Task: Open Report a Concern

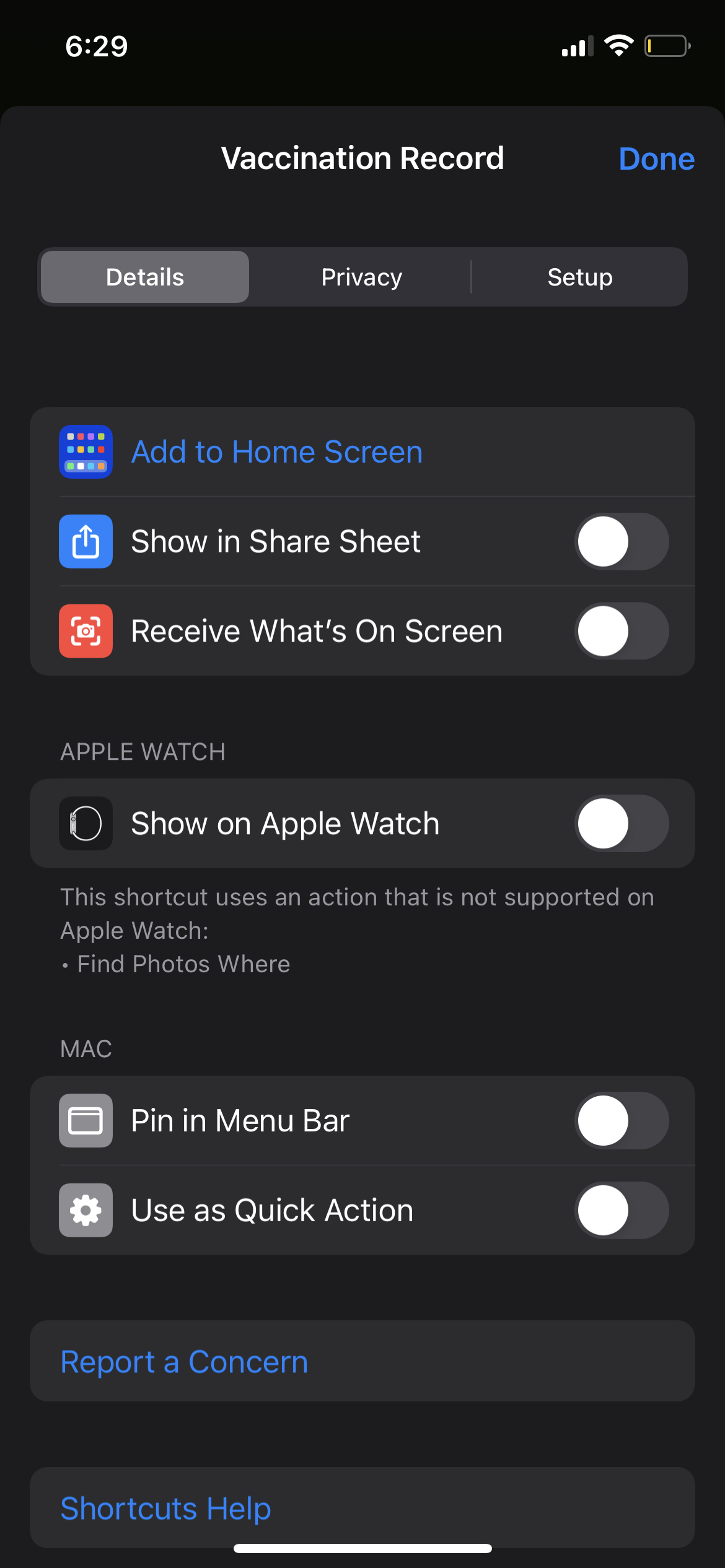Action: (184, 1361)
